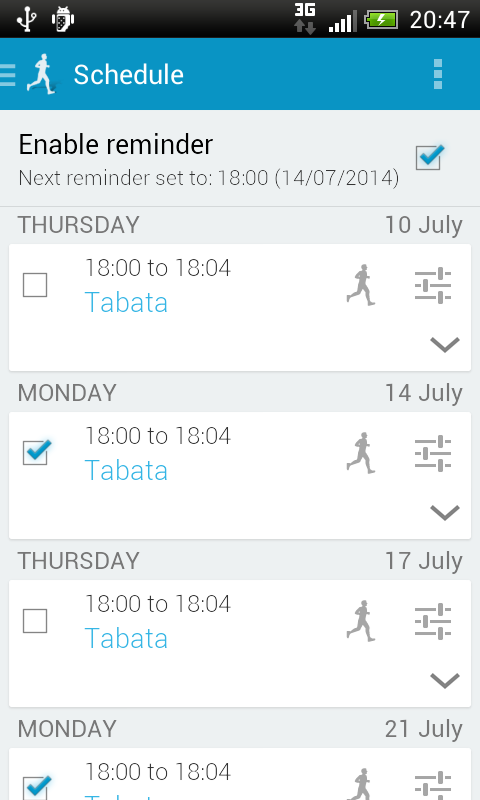The image size is (480, 800).
Task: Uncheck the 21 July workout checkbox
Action: point(36,787)
